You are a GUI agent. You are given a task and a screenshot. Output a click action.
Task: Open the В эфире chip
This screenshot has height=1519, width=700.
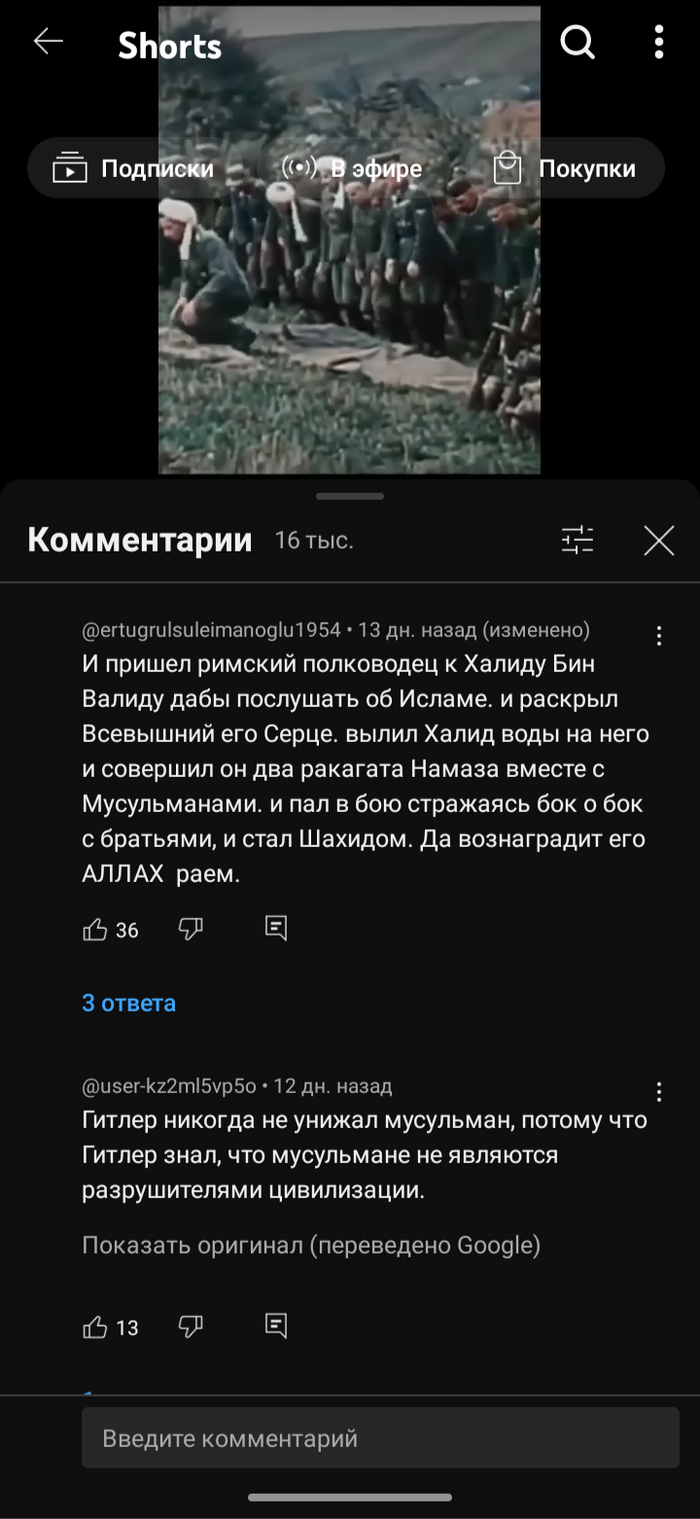[352, 168]
